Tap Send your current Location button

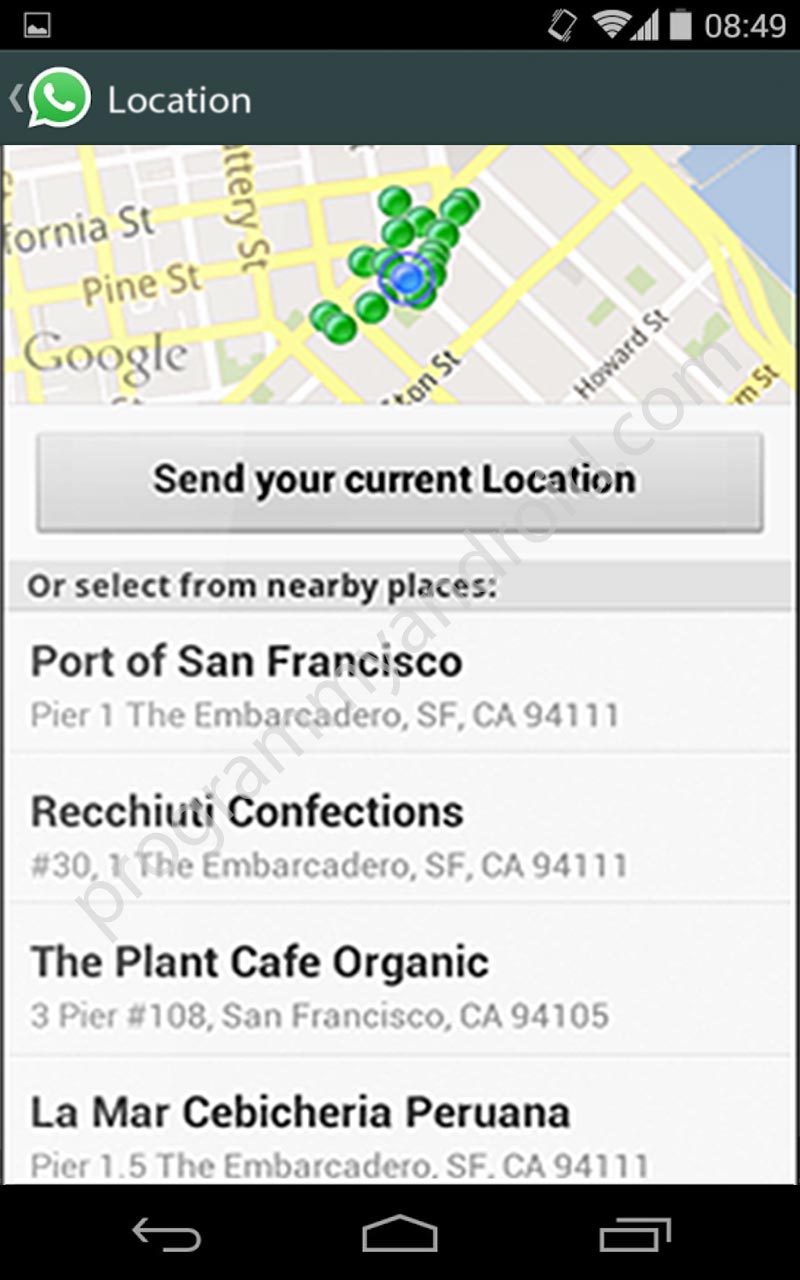(x=399, y=481)
